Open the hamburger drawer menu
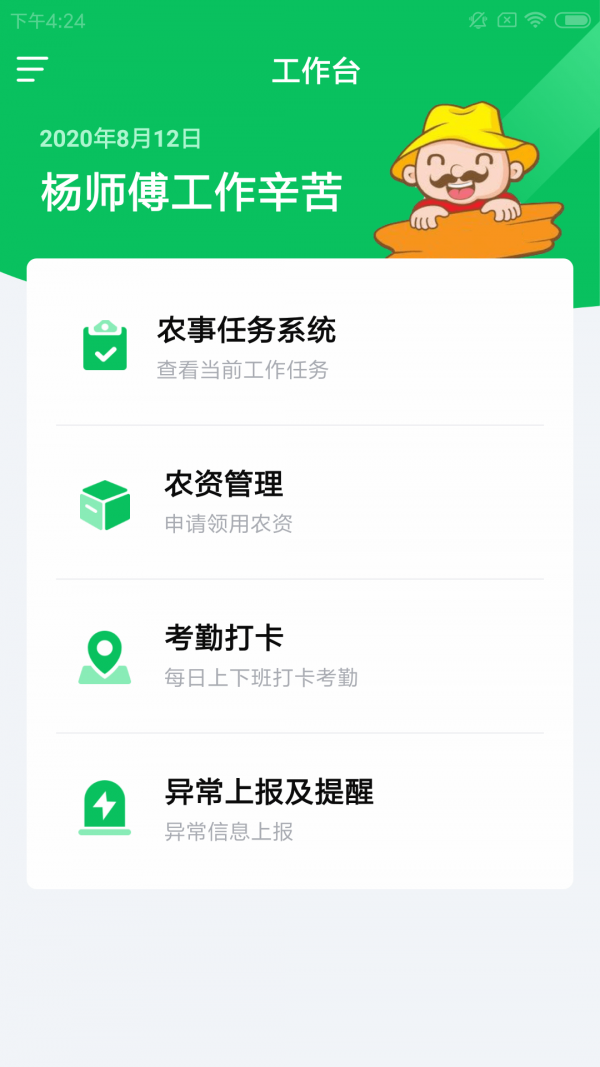The width and height of the screenshot is (600, 1067). (32, 69)
